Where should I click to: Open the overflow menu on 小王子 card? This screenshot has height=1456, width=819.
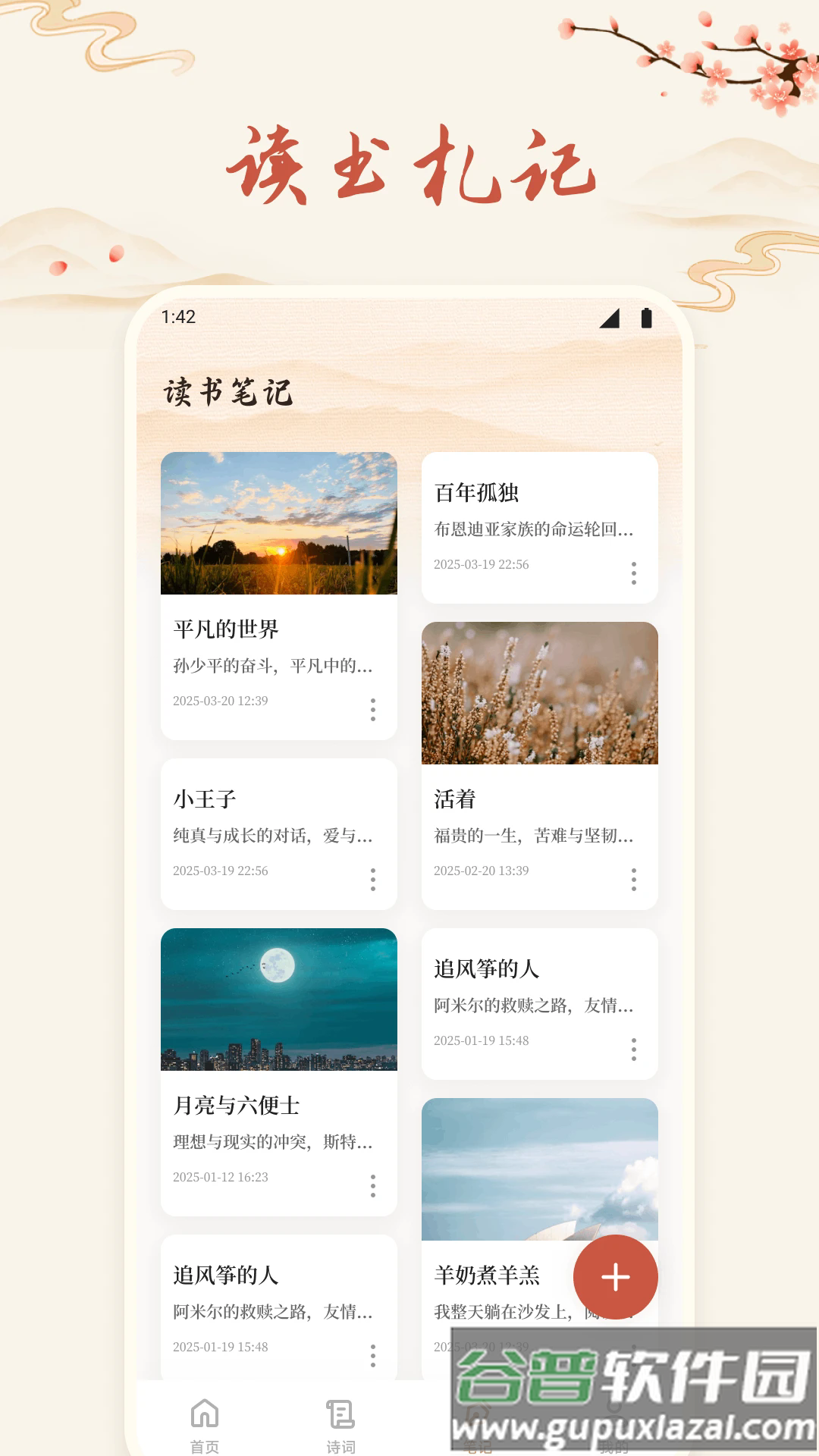point(372,881)
